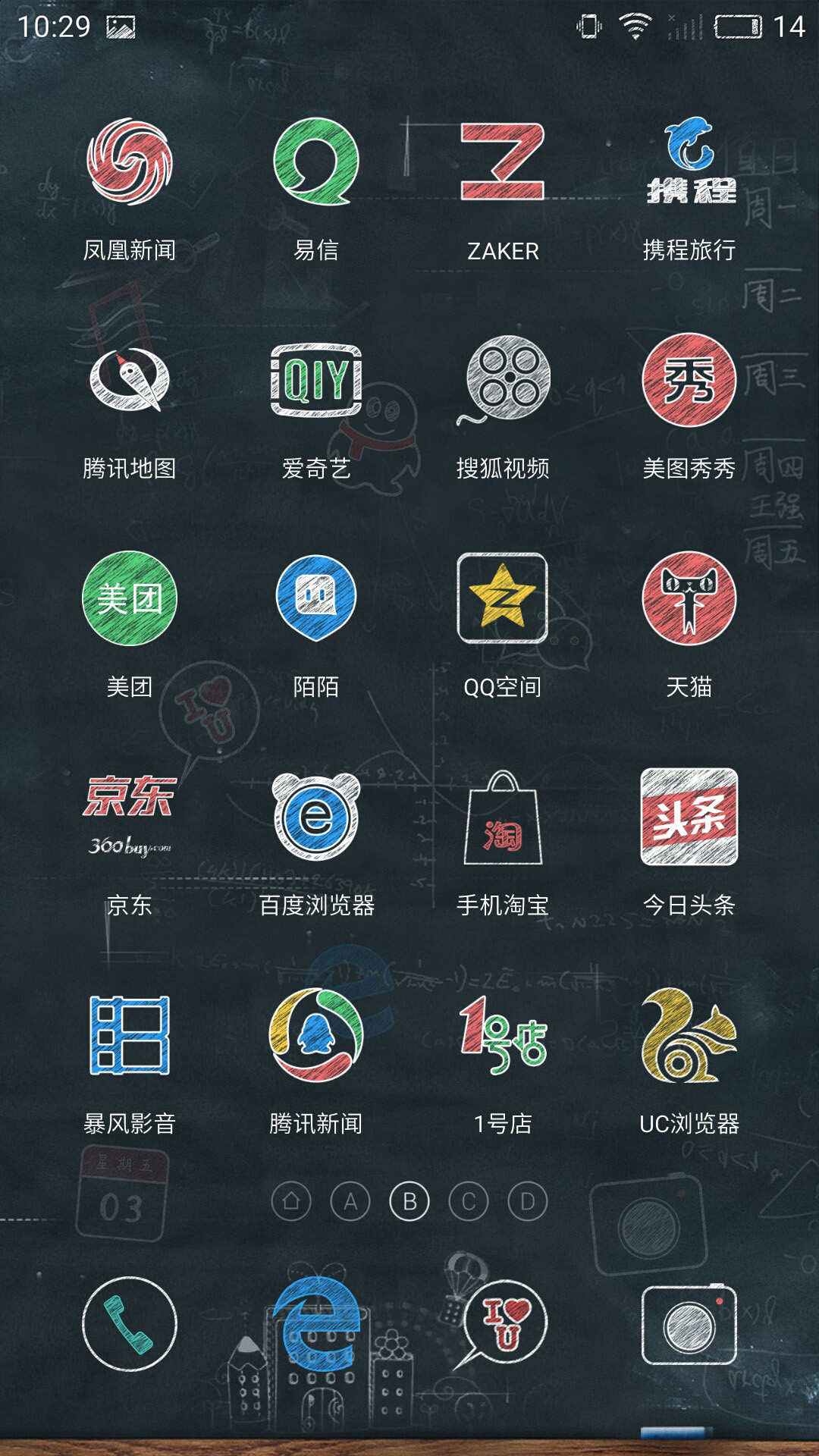Viewport: 819px width, 1456px height.
Task: Open the camera from the dock
Action: pyautogui.click(x=689, y=1324)
